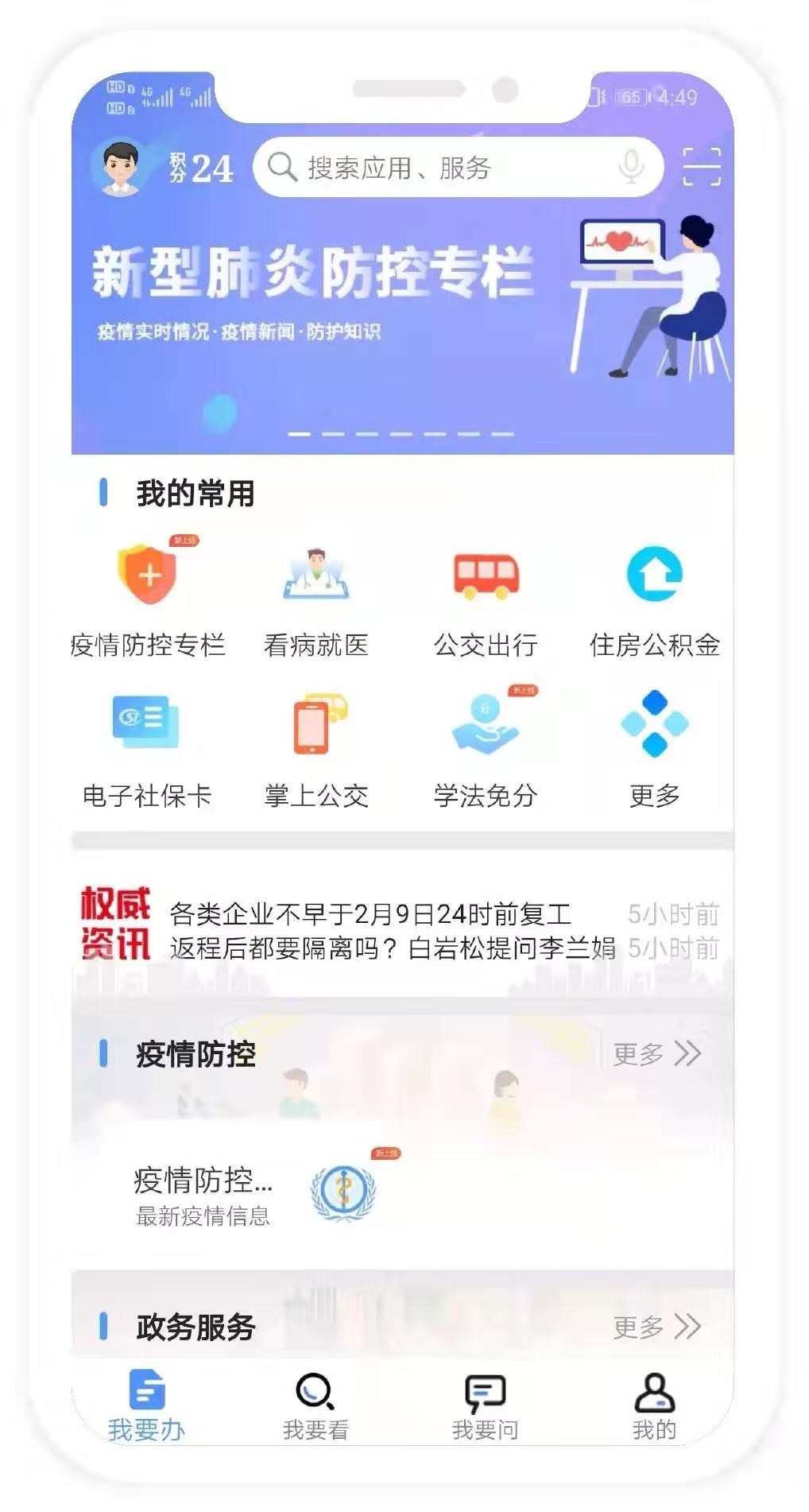Image resolution: width=809 pixels, height=1512 pixels.
Task: Open the user avatar profile
Action: [x=120, y=168]
